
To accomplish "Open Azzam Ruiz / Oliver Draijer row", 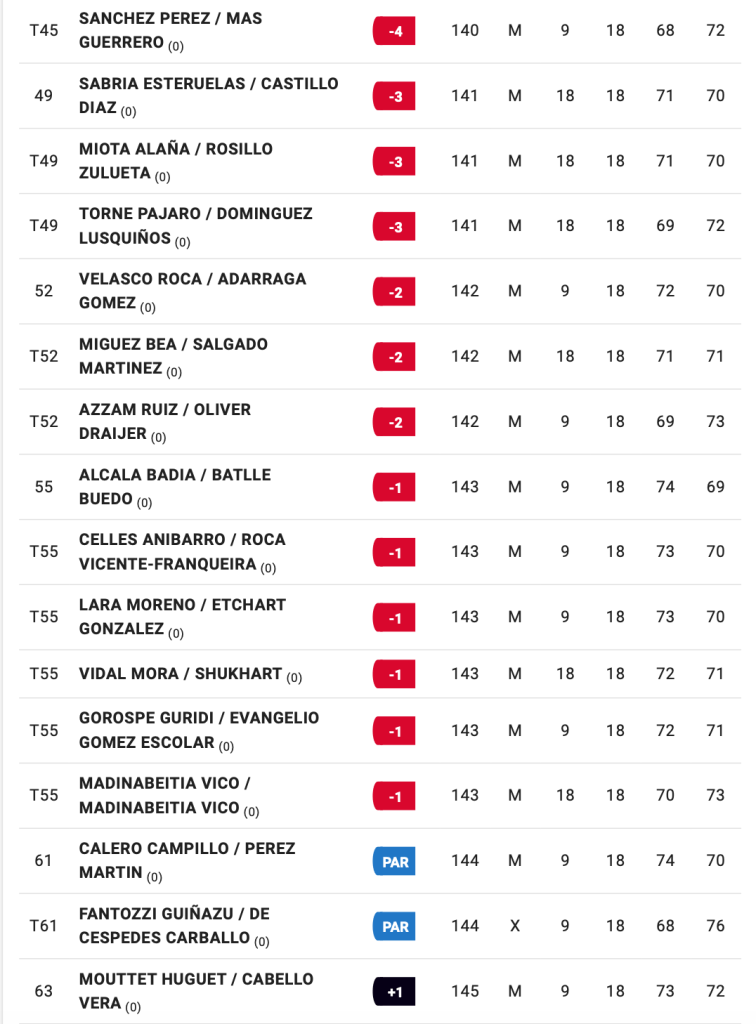I will [x=165, y=421].
